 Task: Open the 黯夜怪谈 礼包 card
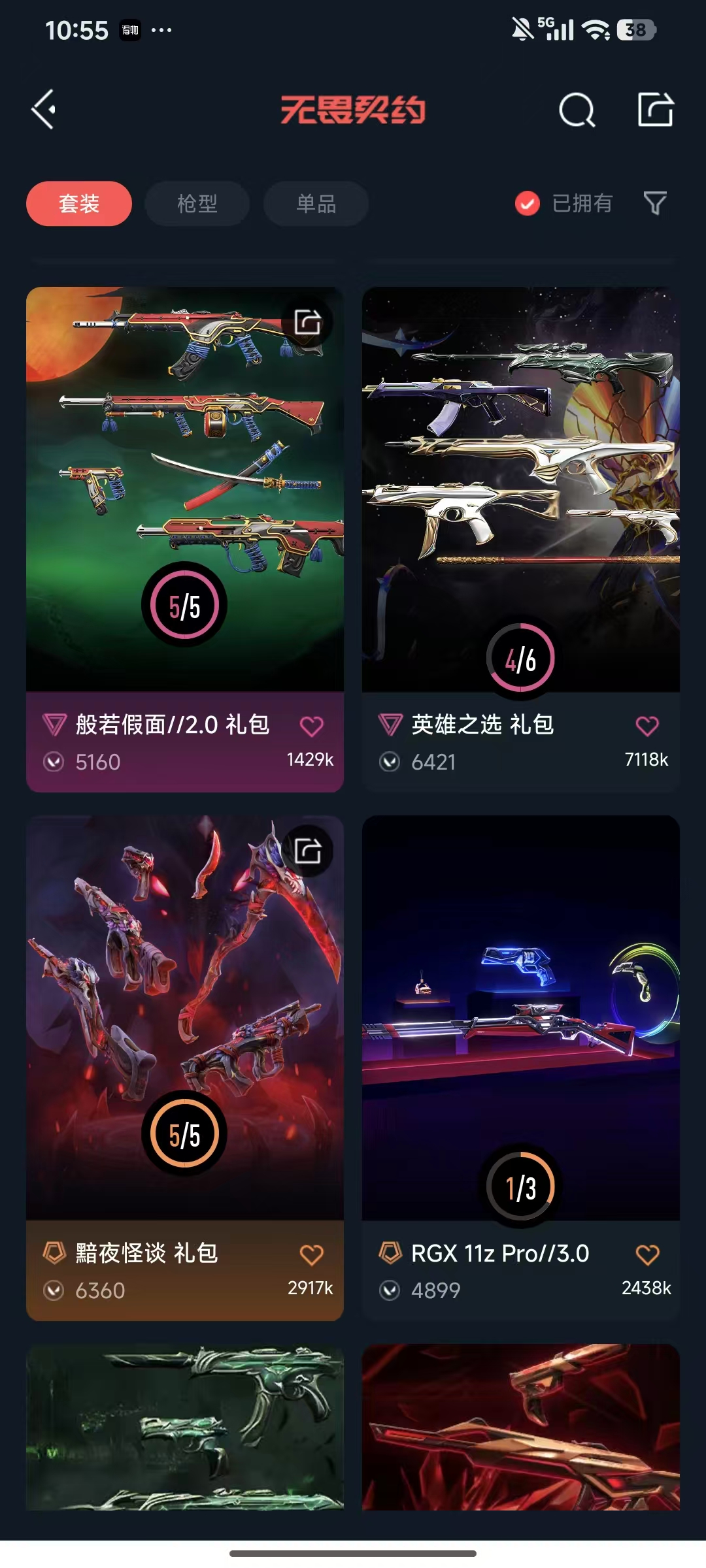[x=185, y=1068]
